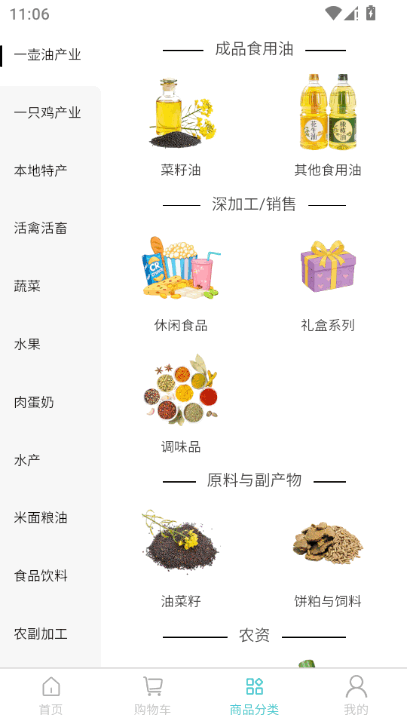Open the 农副加工 category
Image resolution: width=407 pixels, height=724 pixels.
pos(41,634)
